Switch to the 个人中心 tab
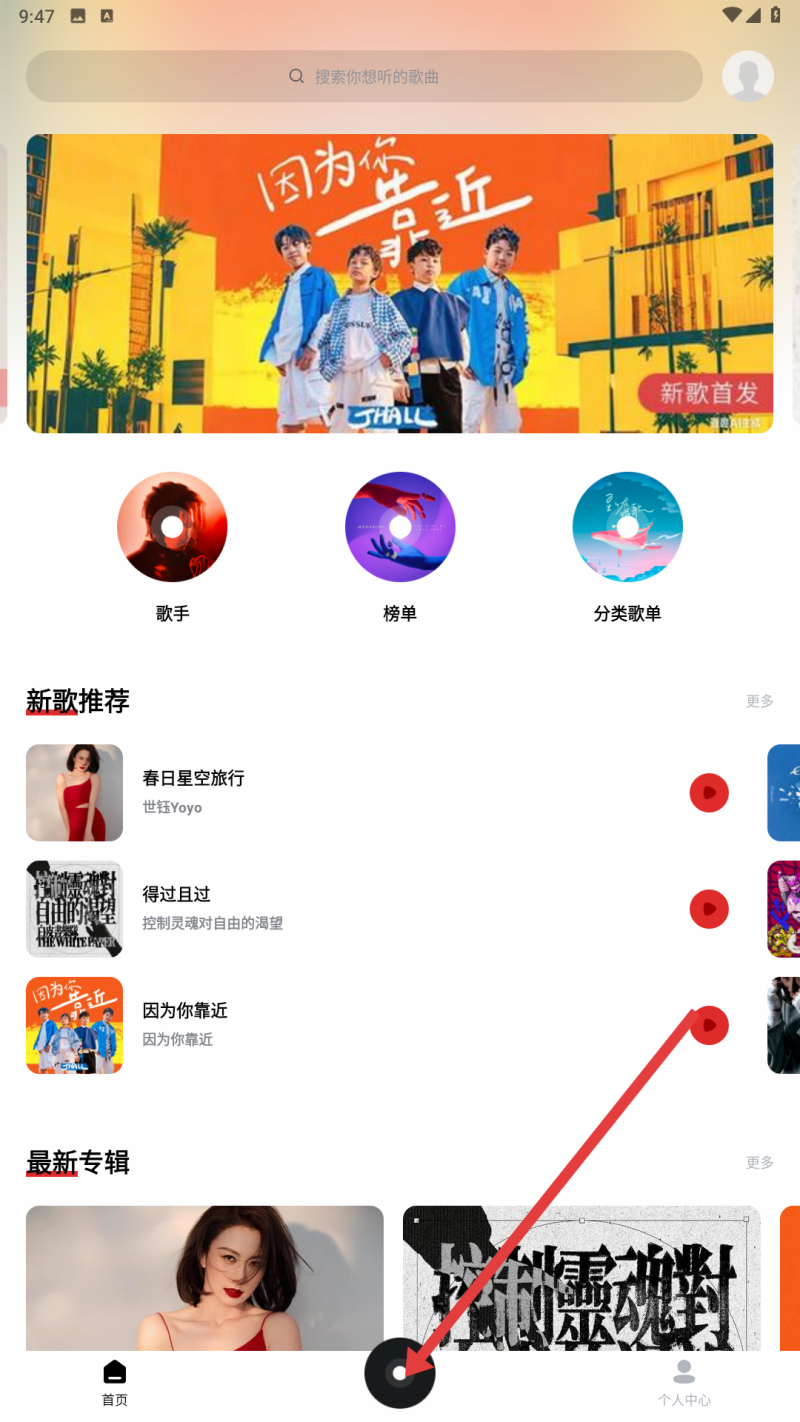 [x=684, y=1382]
